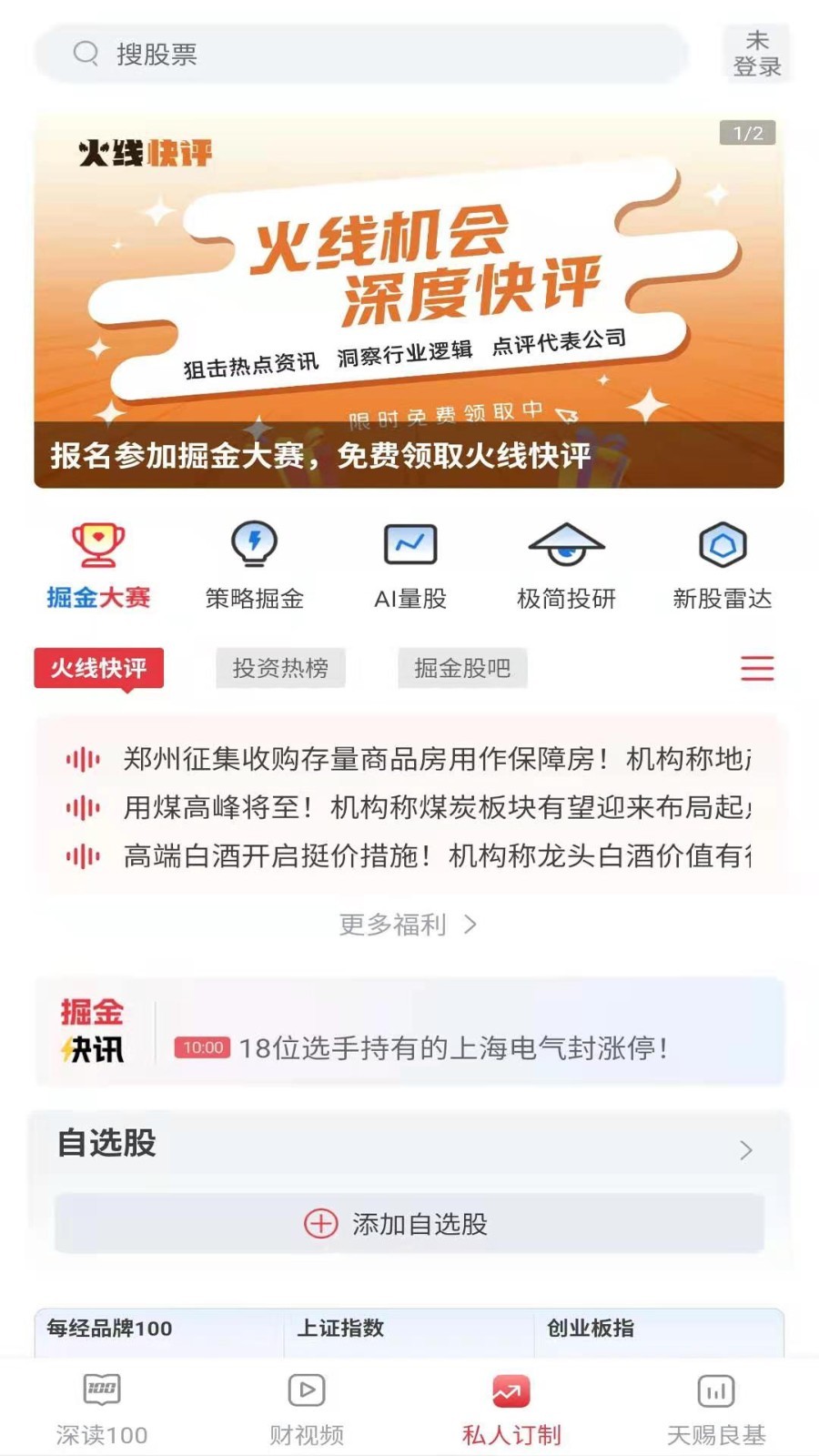The image size is (819, 1456).
Task: Launch the AI量股 tool
Action: [x=410, y=564]
